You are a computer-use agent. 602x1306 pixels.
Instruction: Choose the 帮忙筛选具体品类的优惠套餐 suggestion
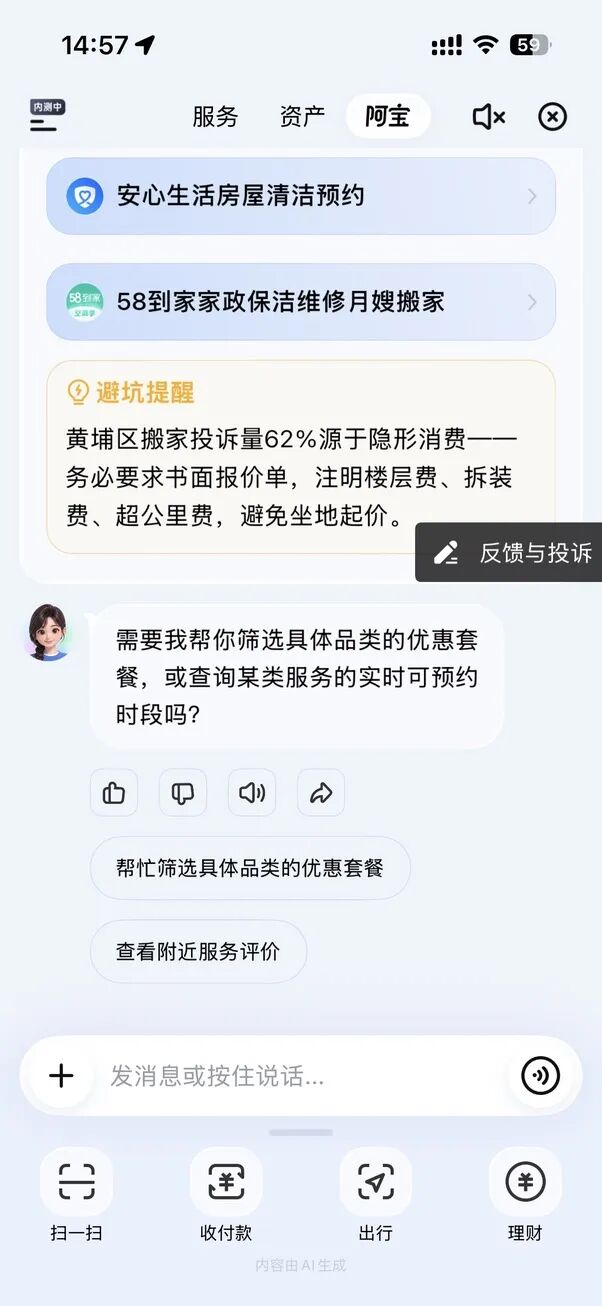point(250,868)
